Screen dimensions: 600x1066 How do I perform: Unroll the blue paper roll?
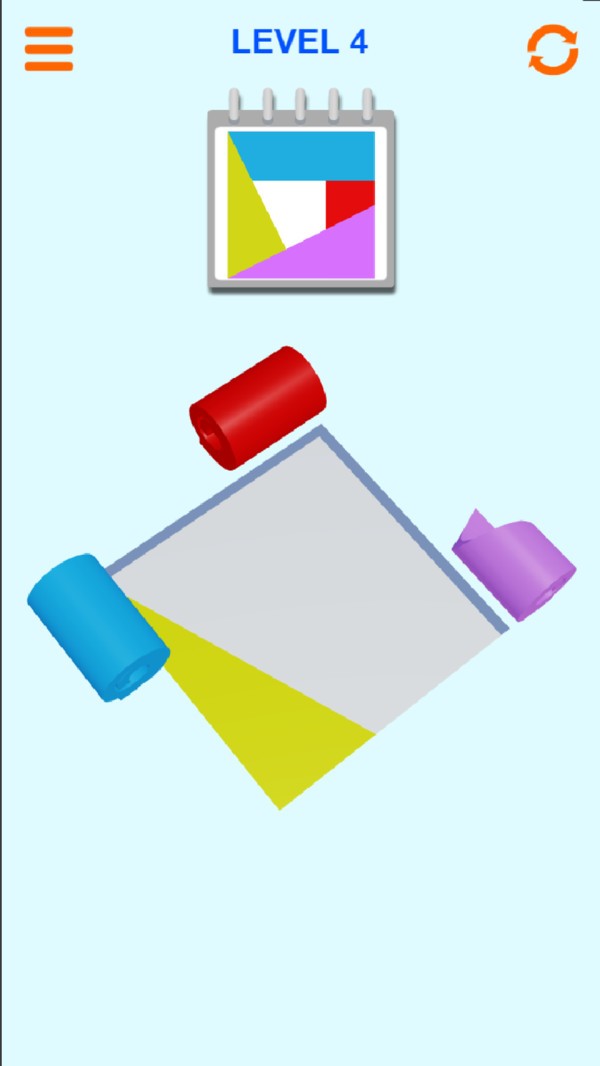point(99,627)
